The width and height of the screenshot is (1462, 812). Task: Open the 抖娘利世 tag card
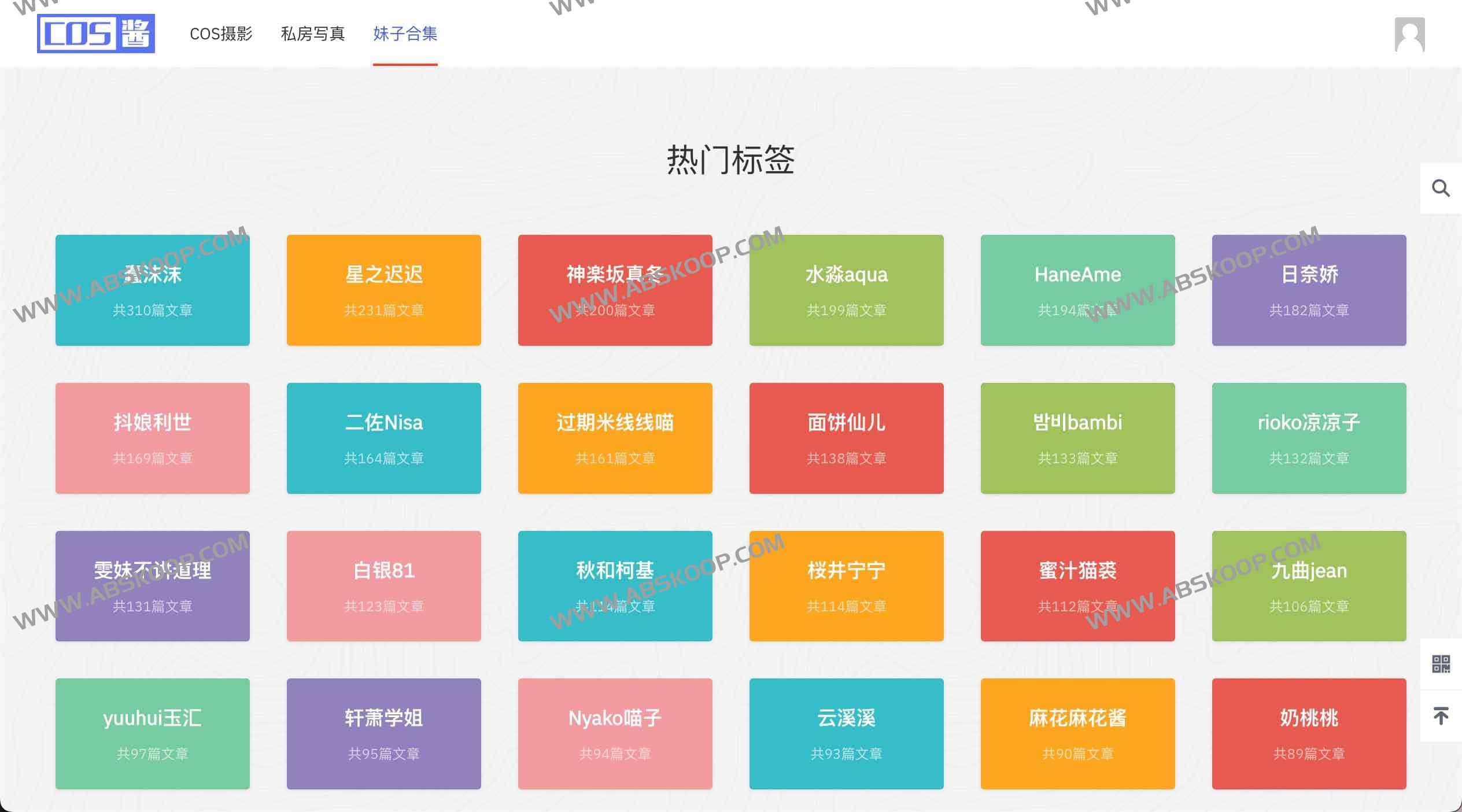(152, 438)
